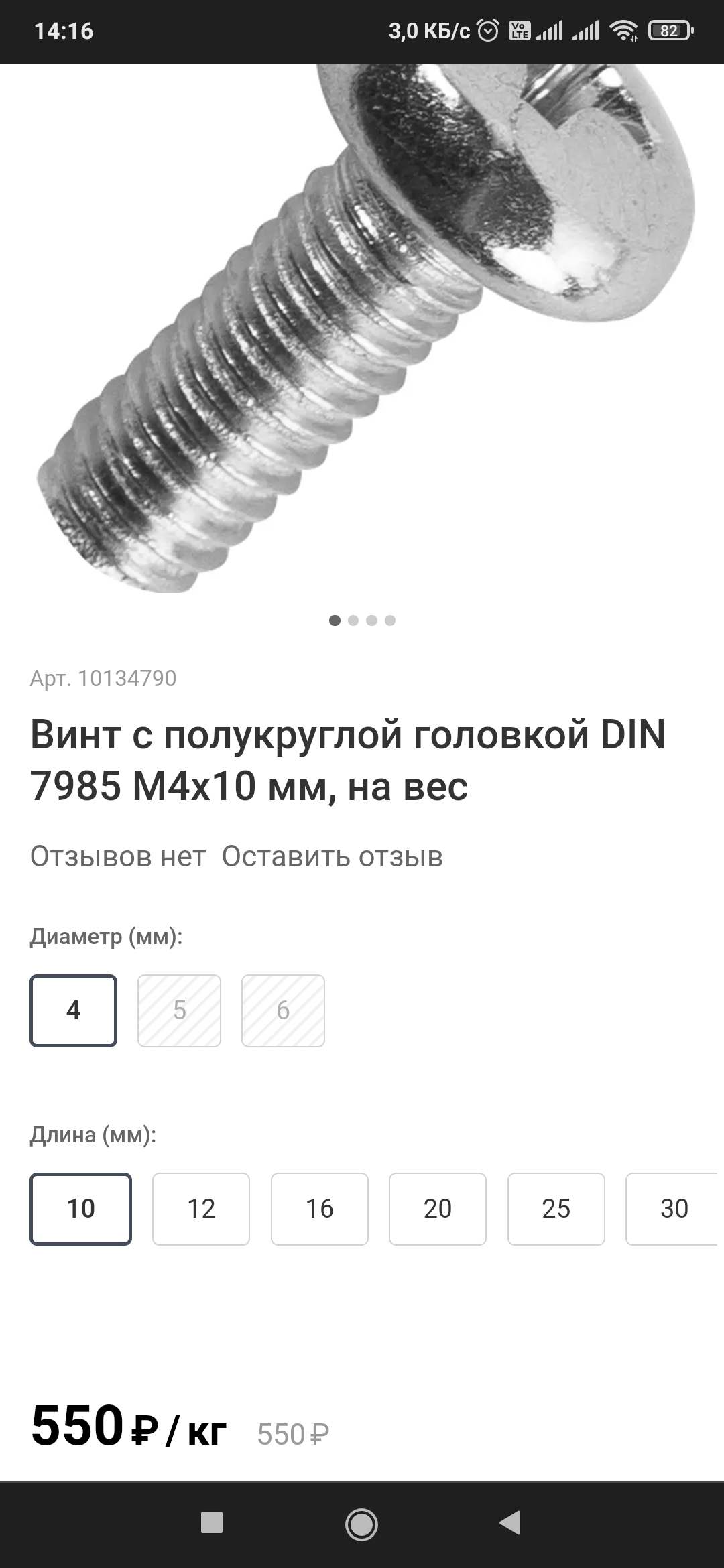The width and height of the screenshot is (724, 1568).
Task: Pick the 20 mm length
Action: tap(437, 1208)
